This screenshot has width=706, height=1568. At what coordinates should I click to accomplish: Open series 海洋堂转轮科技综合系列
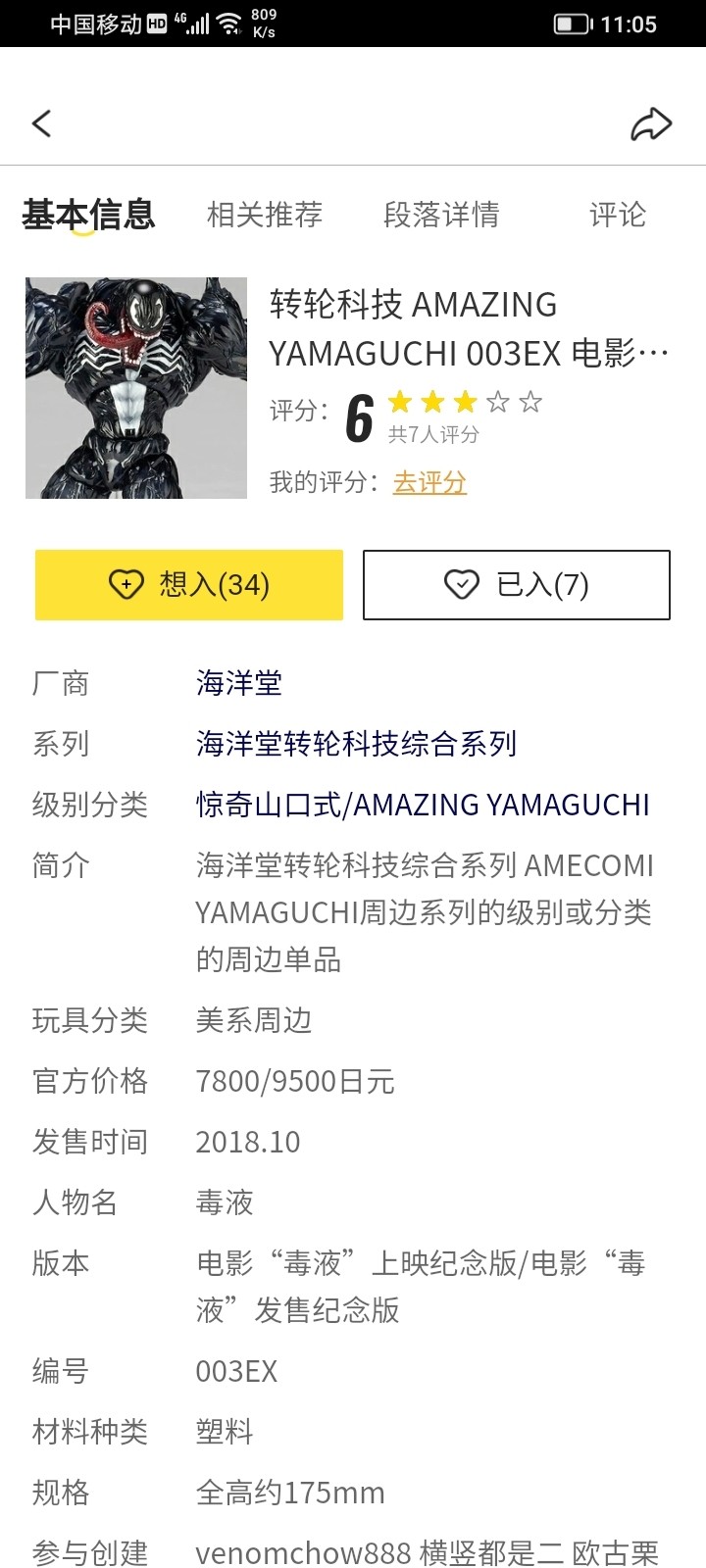coord(356,744)
